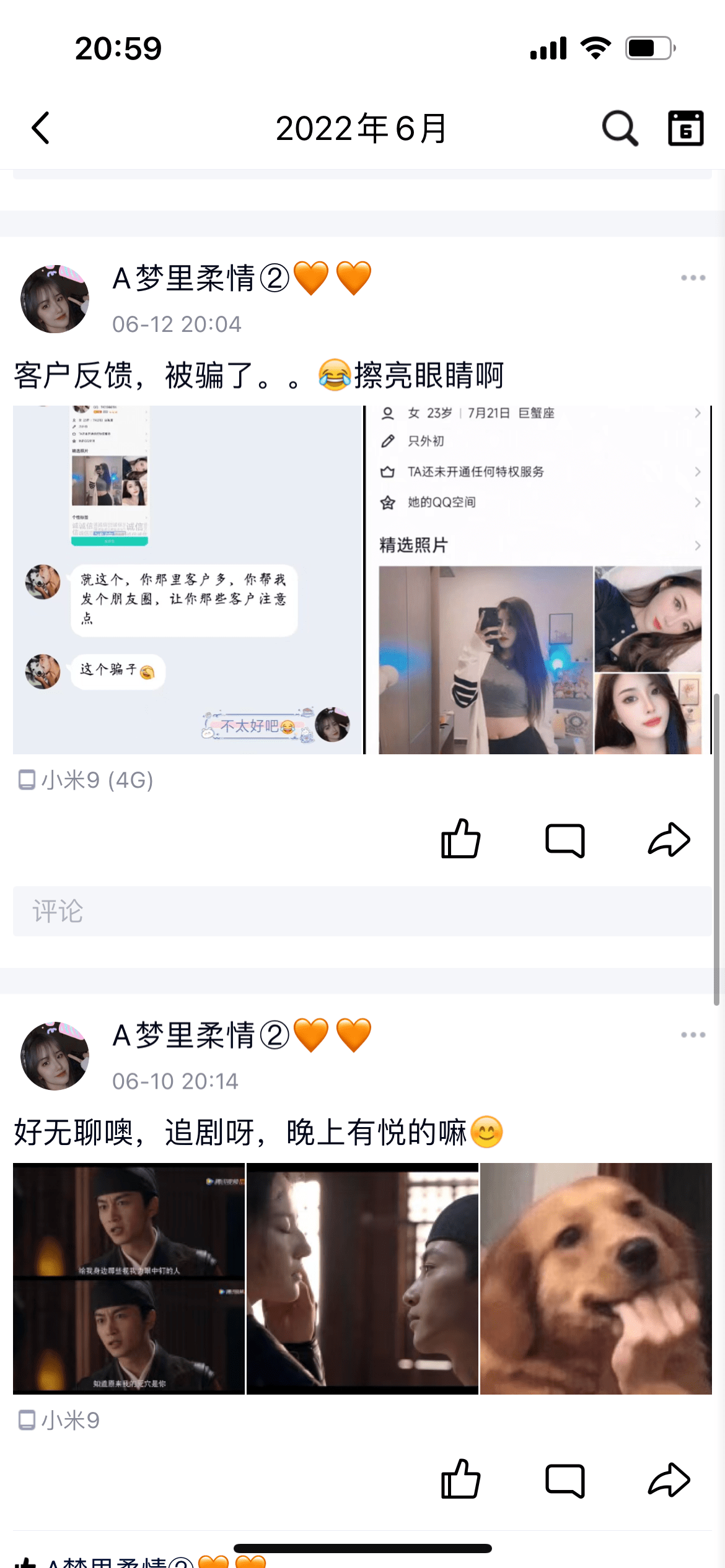Like the 好无聊噢 post
725x1568 pixels.
pos(460,1479)
